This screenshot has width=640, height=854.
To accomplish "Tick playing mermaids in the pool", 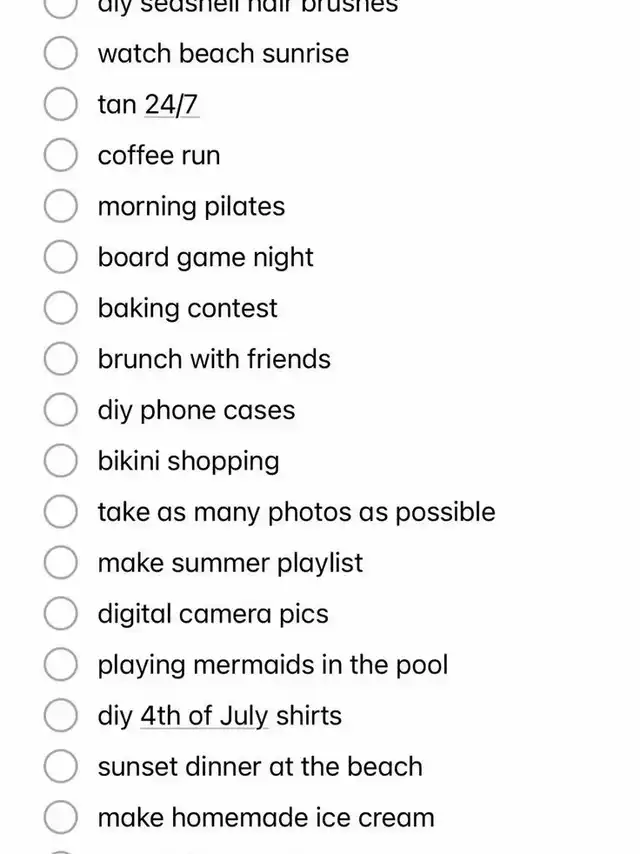I will [61, 665].
